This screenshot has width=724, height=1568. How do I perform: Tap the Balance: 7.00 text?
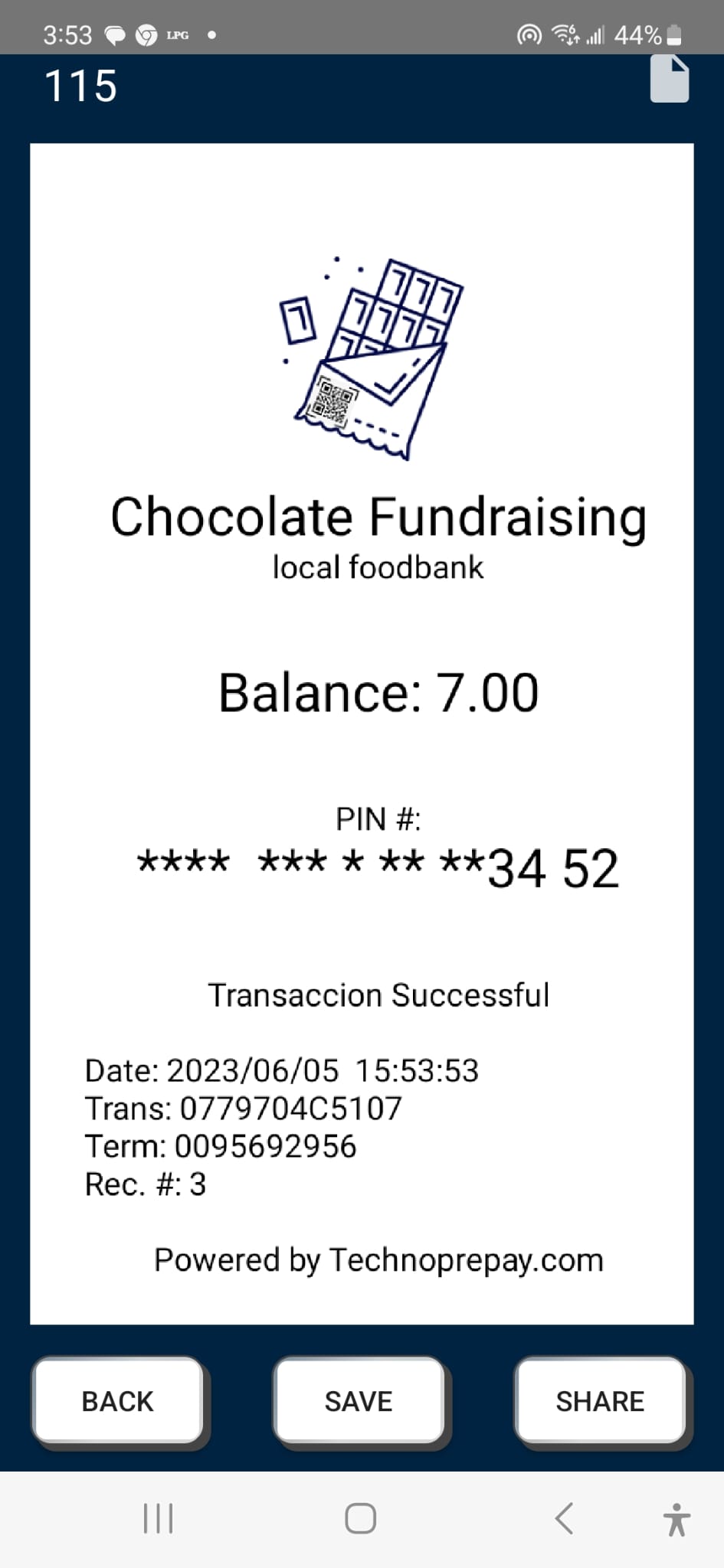point(378,691)
